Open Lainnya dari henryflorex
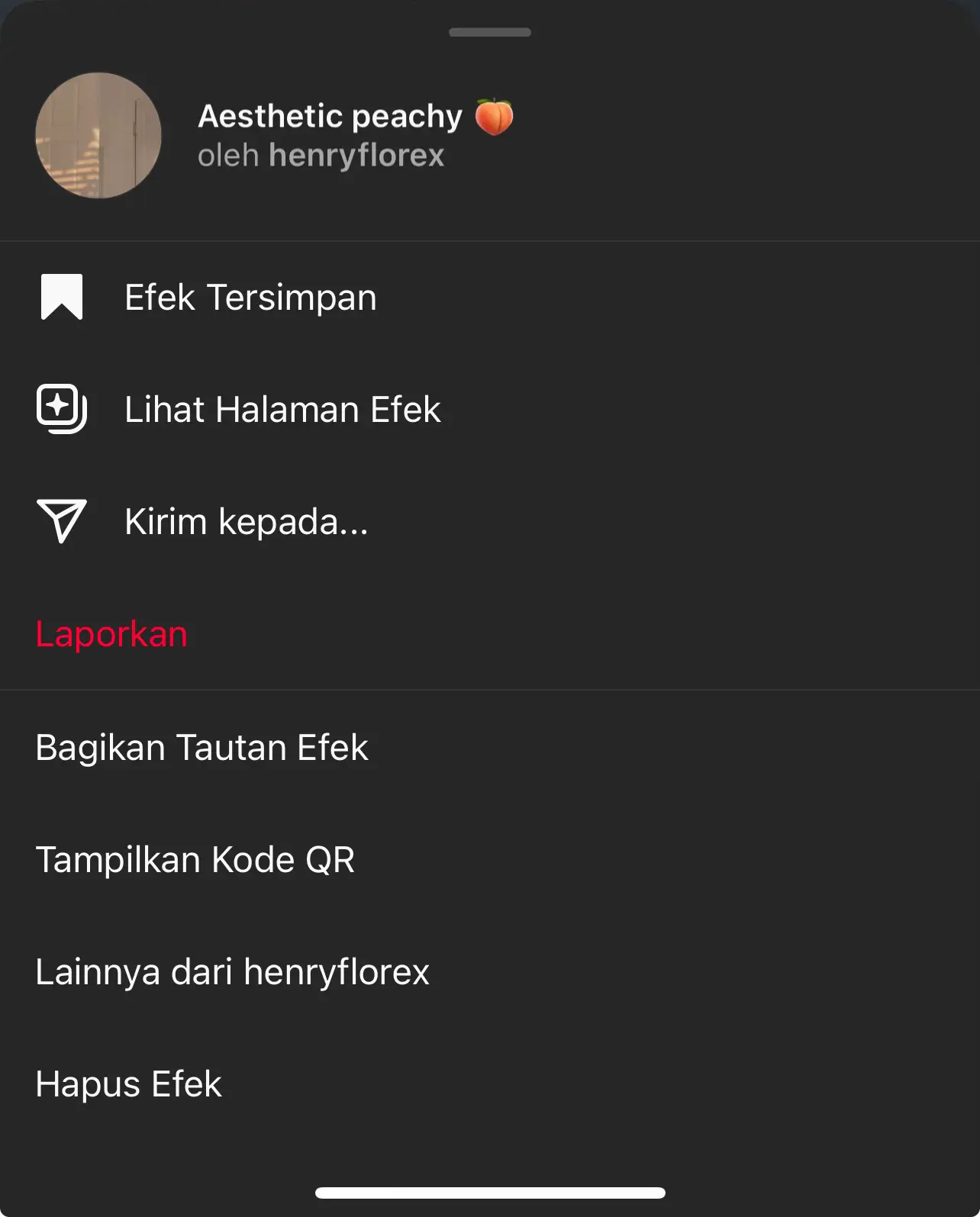 click(232, 972)
